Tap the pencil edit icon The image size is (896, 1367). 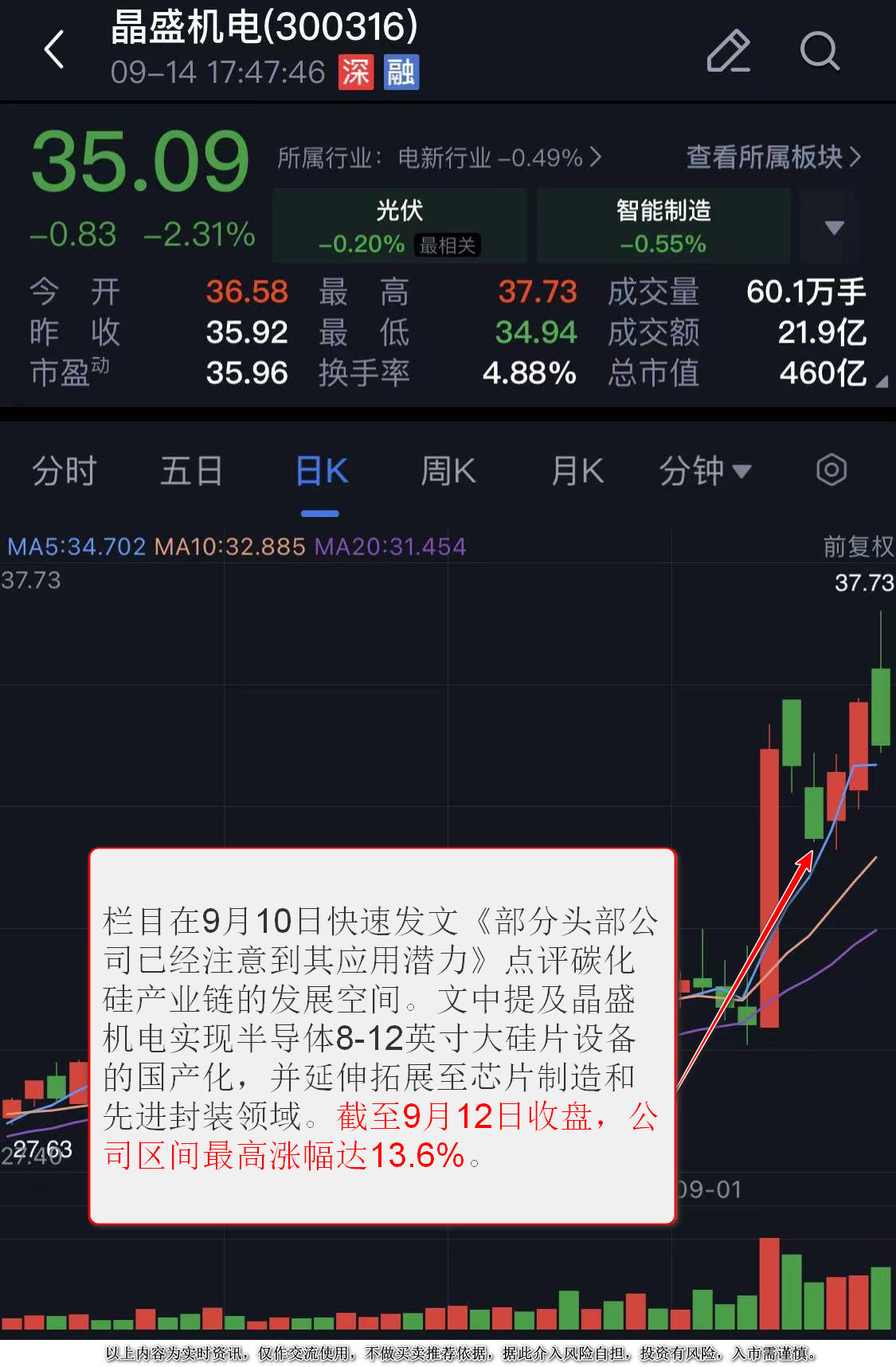pyautogui.click(x=728, y=51)
